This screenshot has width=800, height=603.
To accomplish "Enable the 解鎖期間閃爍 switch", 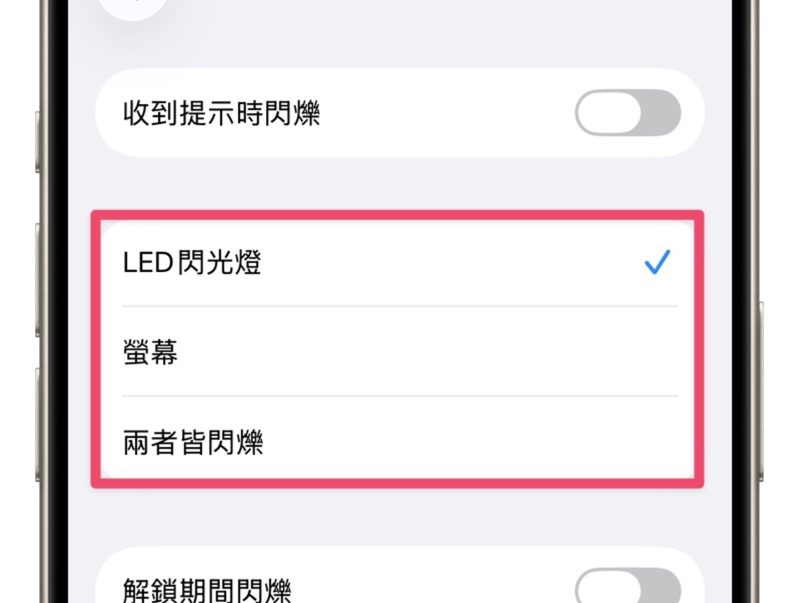I will click(x=627, y=588).
